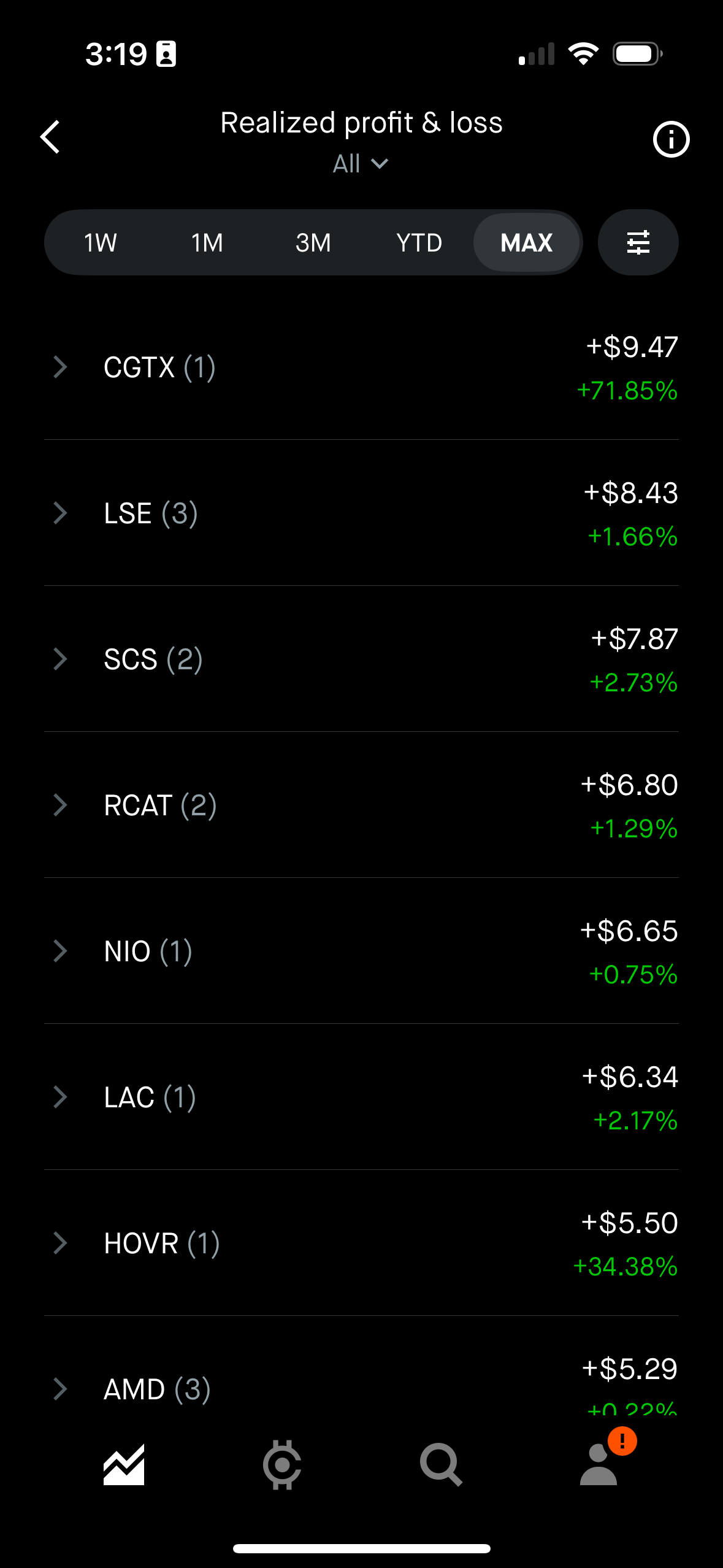723x1568 pixels.
Task: Select the MAX time period
Action: (526, 242)
